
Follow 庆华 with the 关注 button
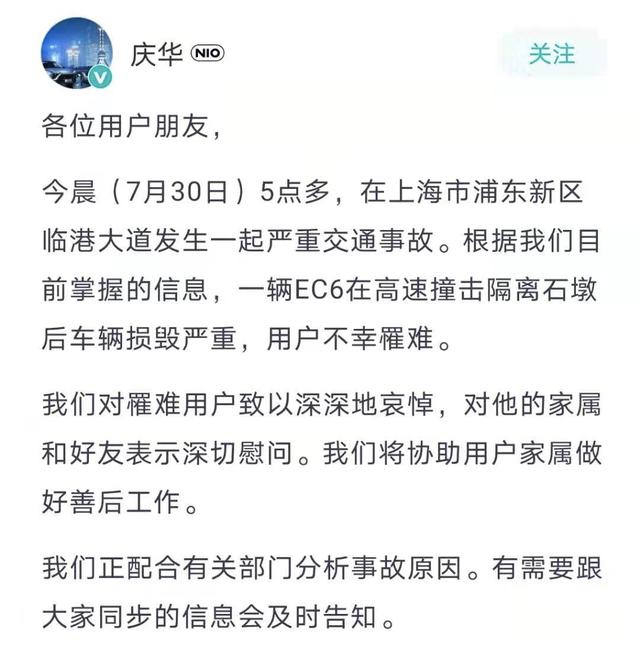pos(553,53)
